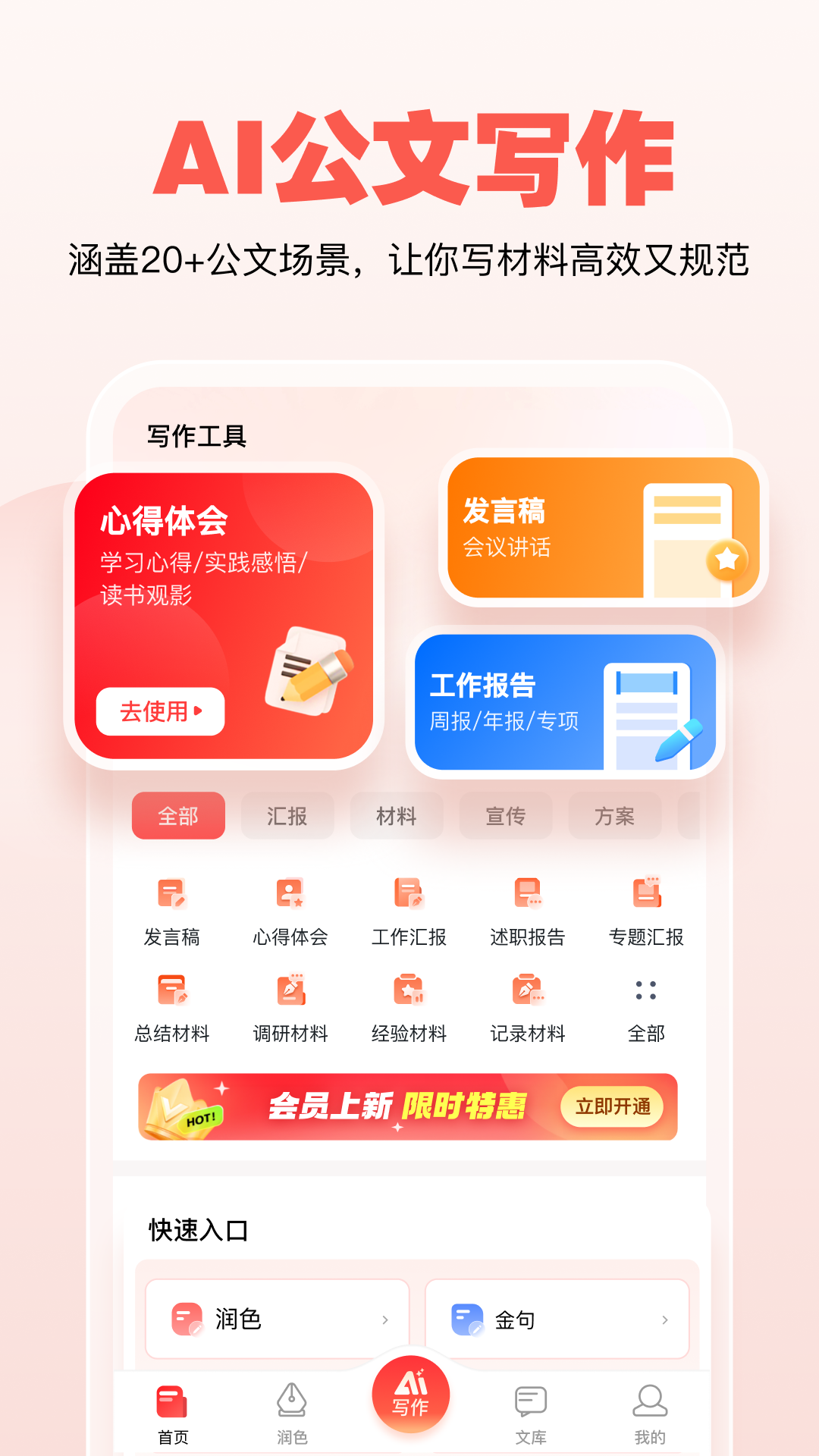Expand 金句 quick entry chevron
Image resolution: width=819 pixels, height=1456 pixels.
[x=664, y=1319]
